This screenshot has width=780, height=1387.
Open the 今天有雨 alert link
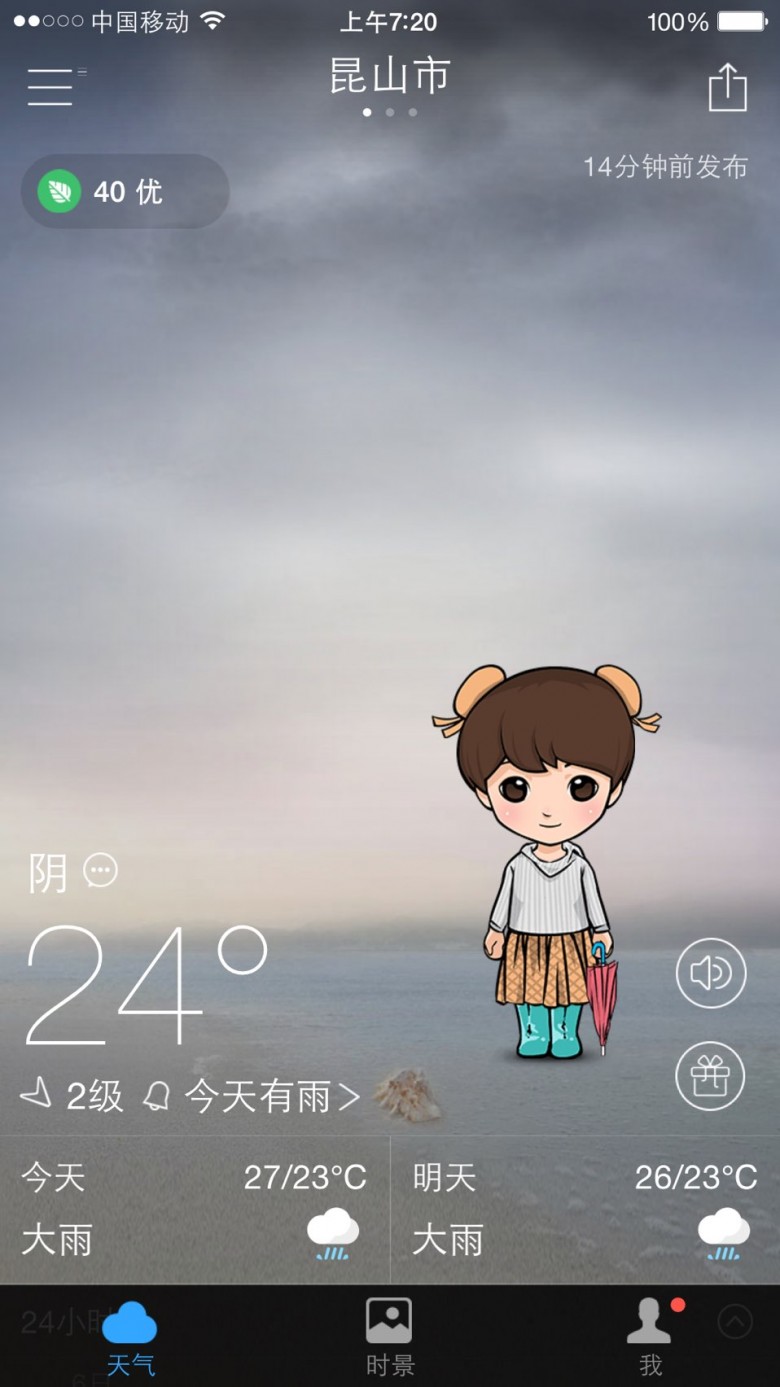pos(272,1097)
